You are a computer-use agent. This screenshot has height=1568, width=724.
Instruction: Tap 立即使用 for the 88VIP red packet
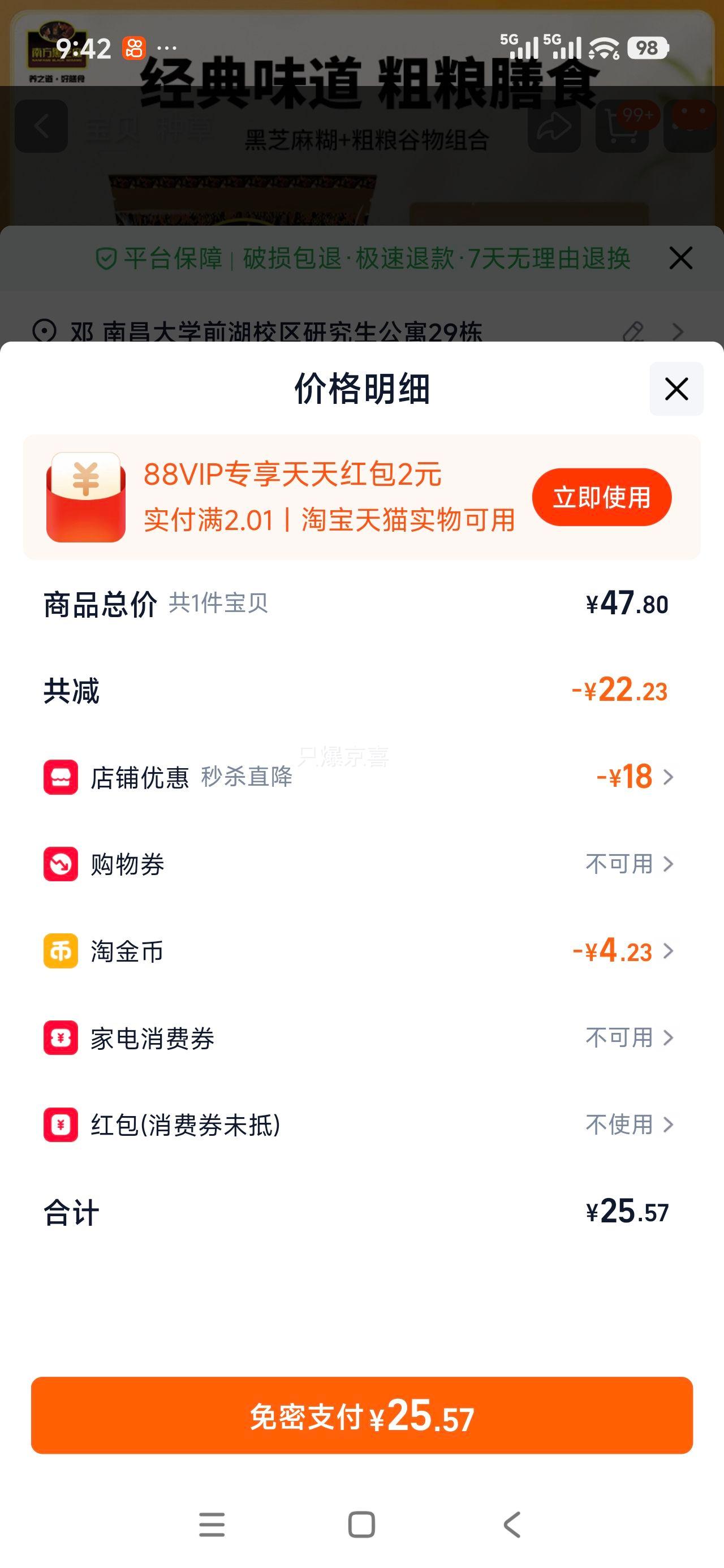pyautogui.click(x=601, y=497)
